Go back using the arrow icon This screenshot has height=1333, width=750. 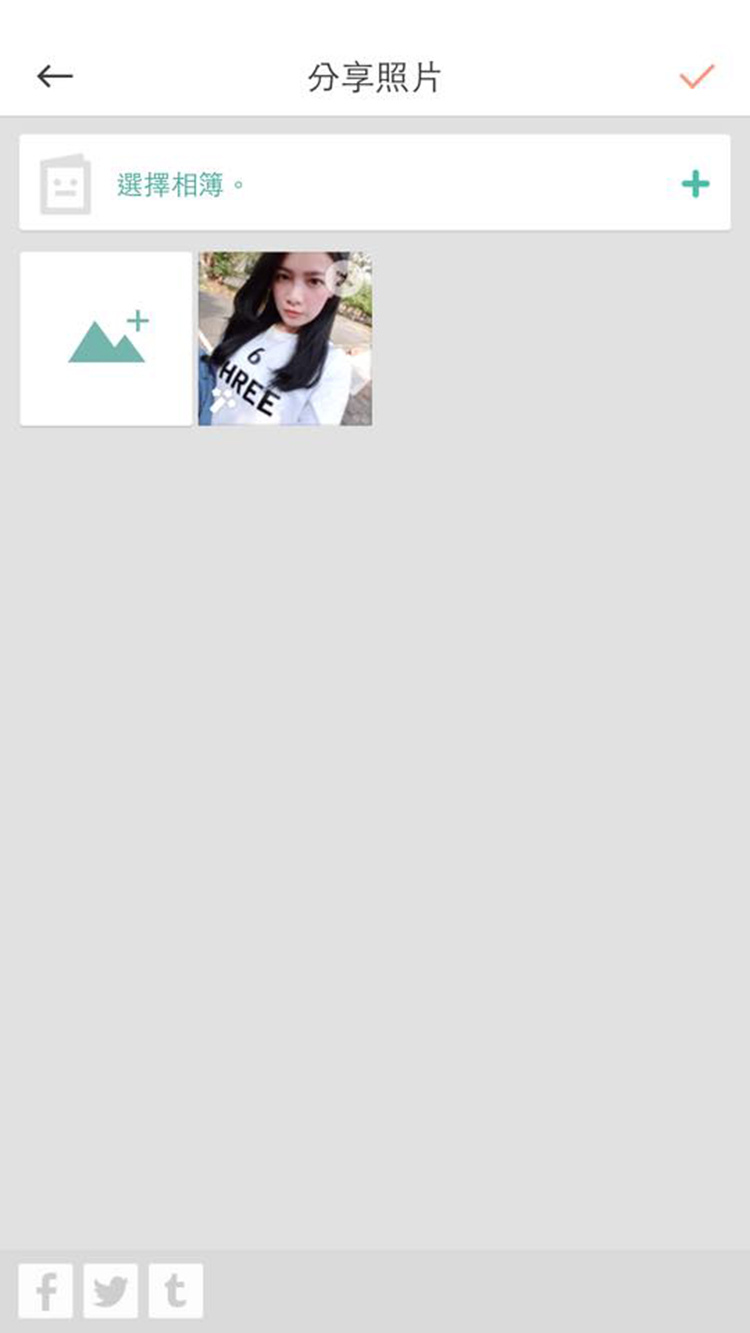tap(55, 76)
